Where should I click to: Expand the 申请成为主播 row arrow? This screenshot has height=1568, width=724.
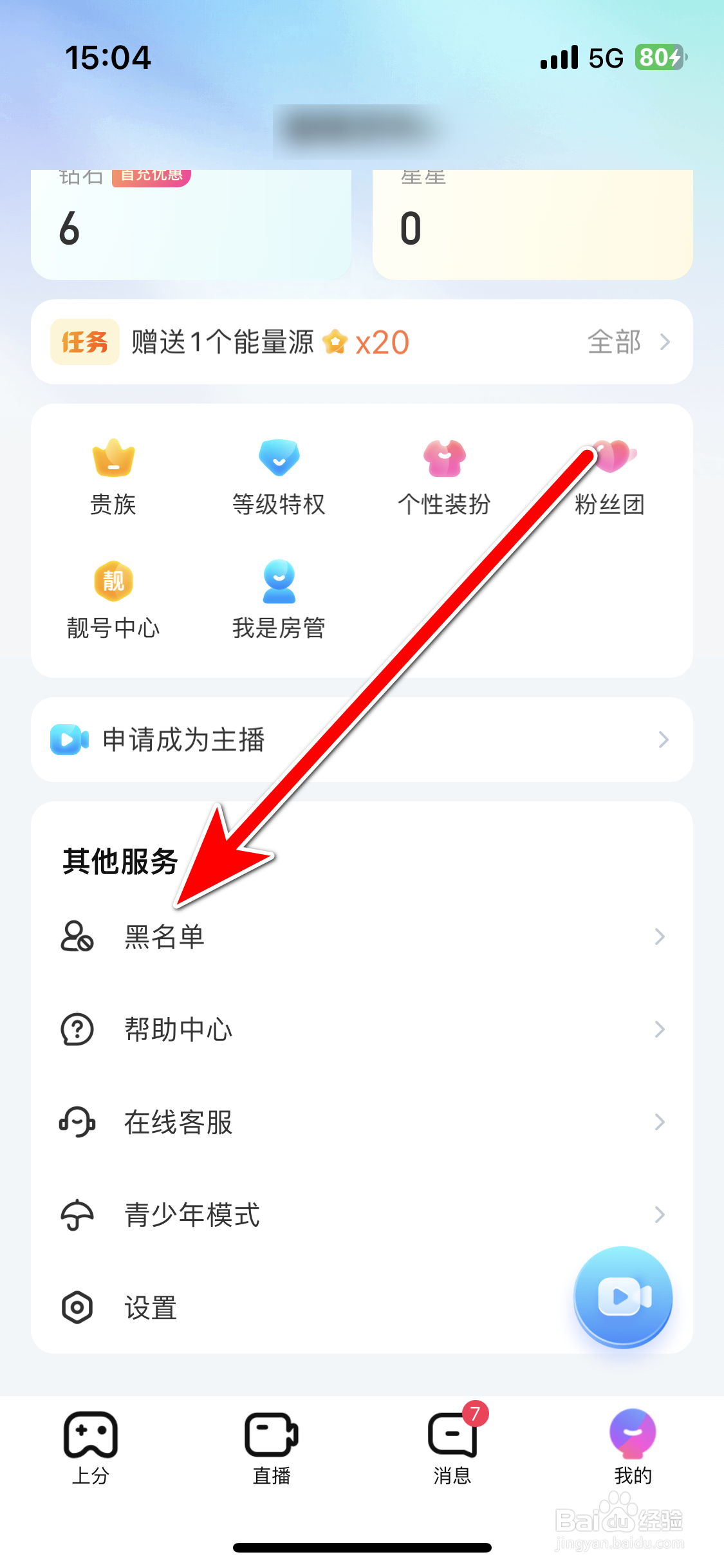[665, 740]
